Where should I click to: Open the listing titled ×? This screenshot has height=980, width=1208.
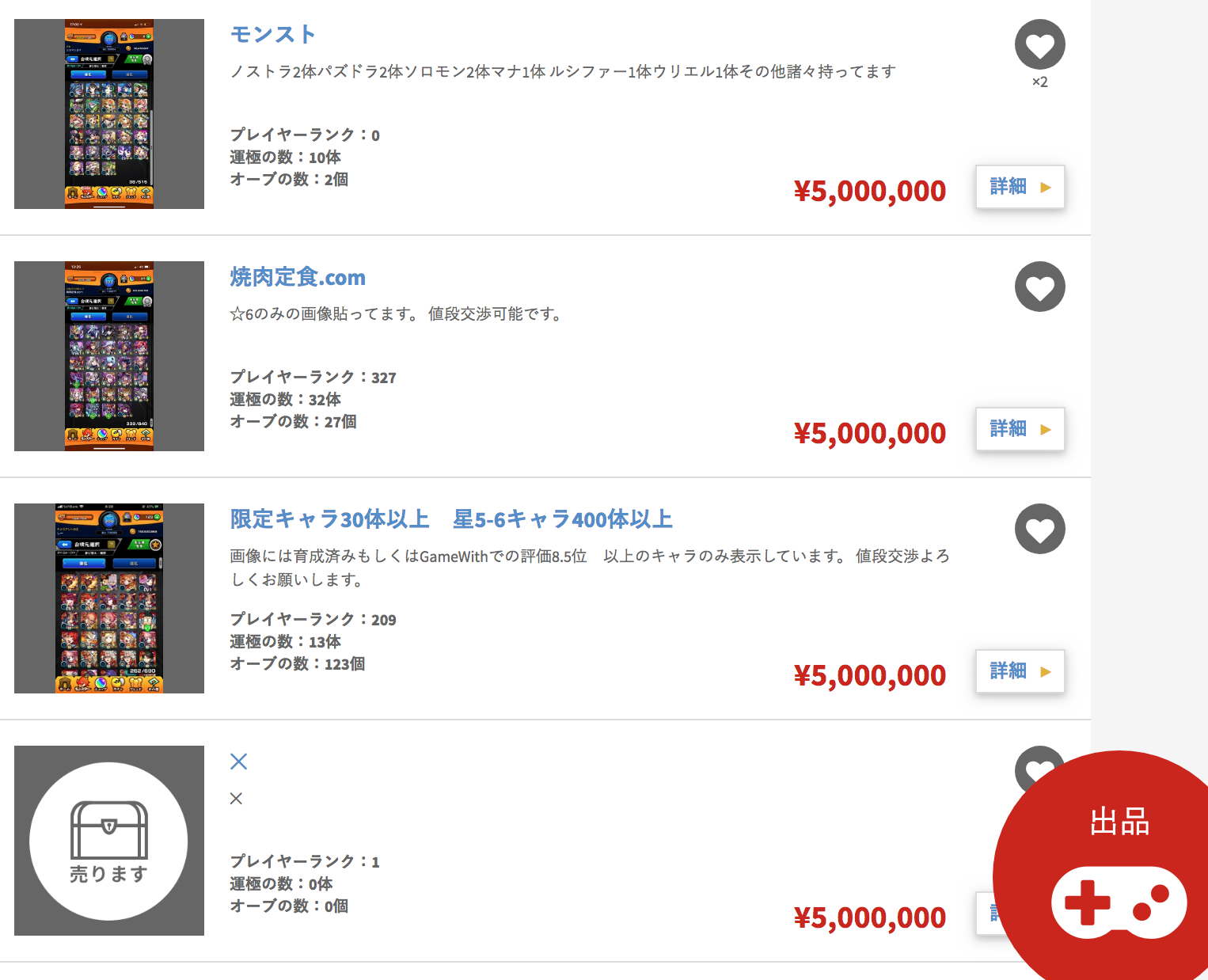238,762
